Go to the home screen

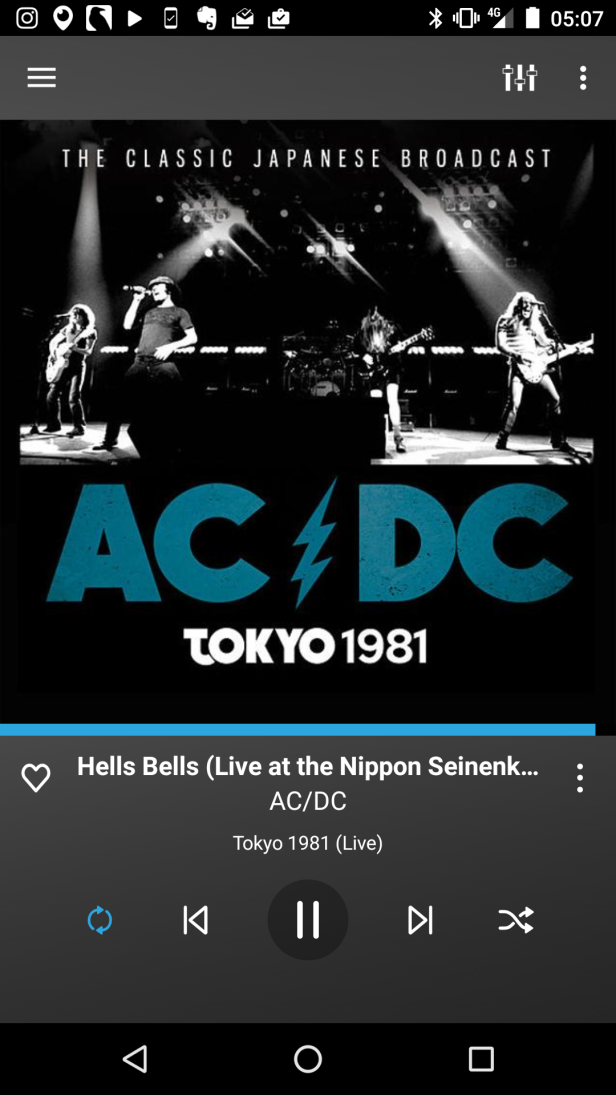pyautogui.click(x=308, y=1059)
